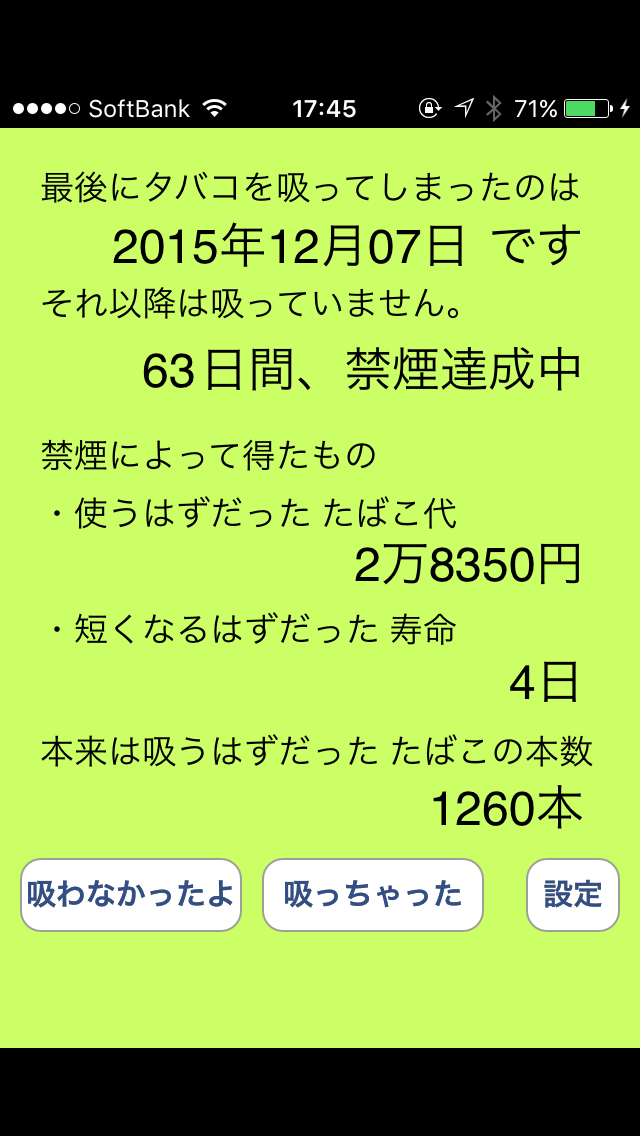Record a relapse with 吸っちゃった

373,894
